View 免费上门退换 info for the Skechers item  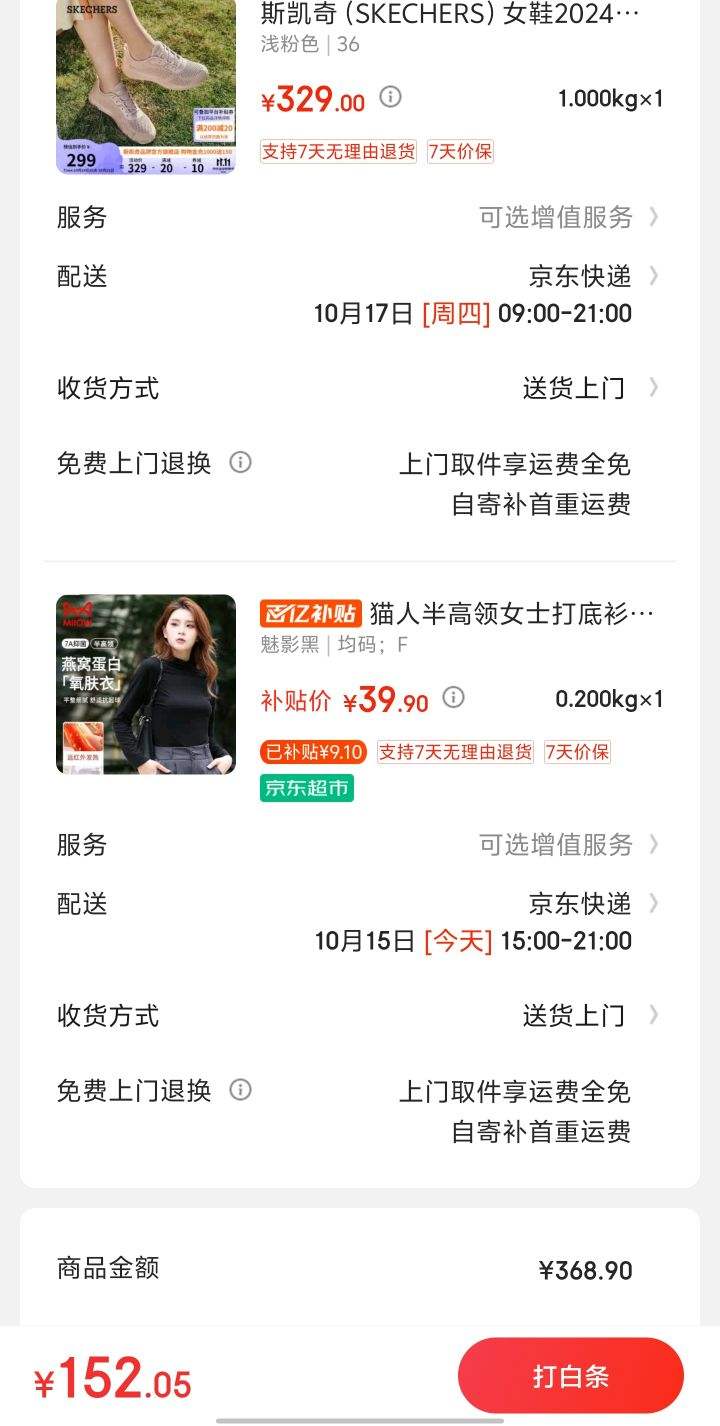240,462
